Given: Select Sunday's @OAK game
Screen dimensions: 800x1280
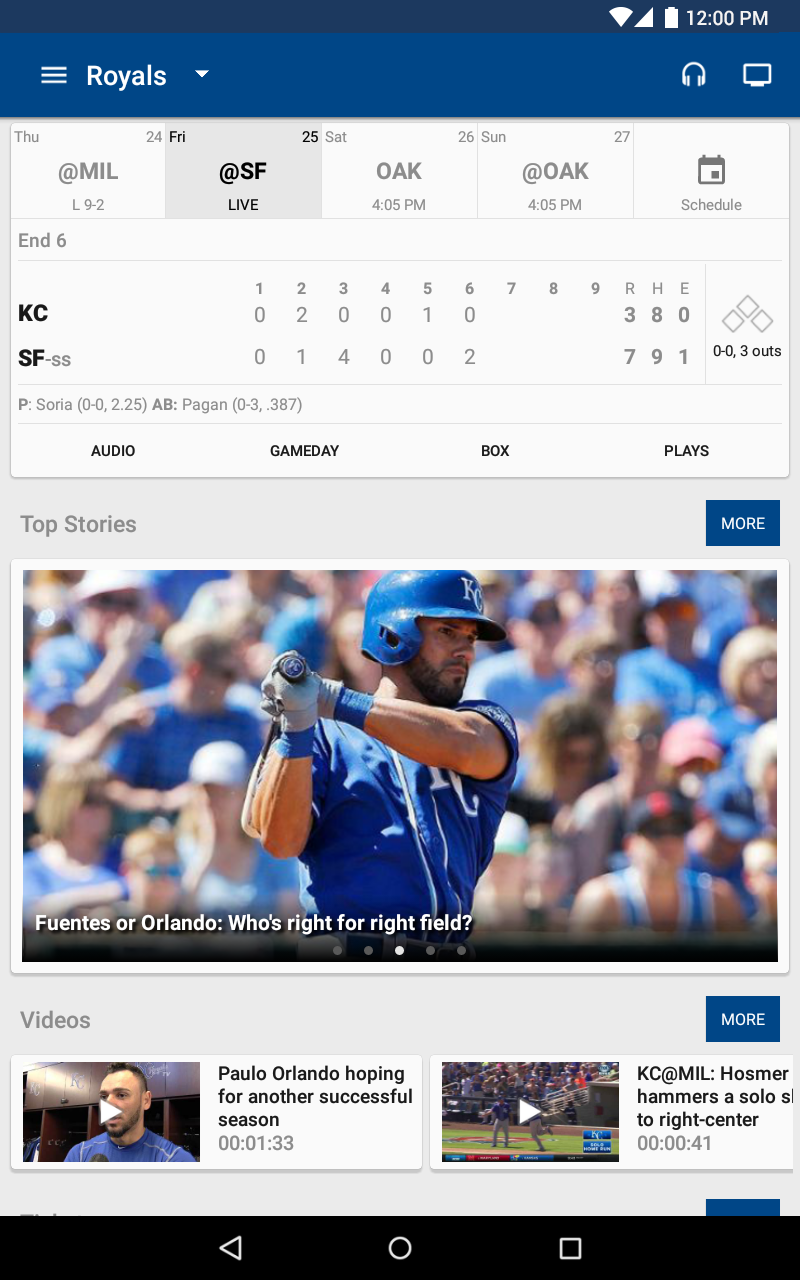Looking at the screenshot, I should (x=555, y=170).
